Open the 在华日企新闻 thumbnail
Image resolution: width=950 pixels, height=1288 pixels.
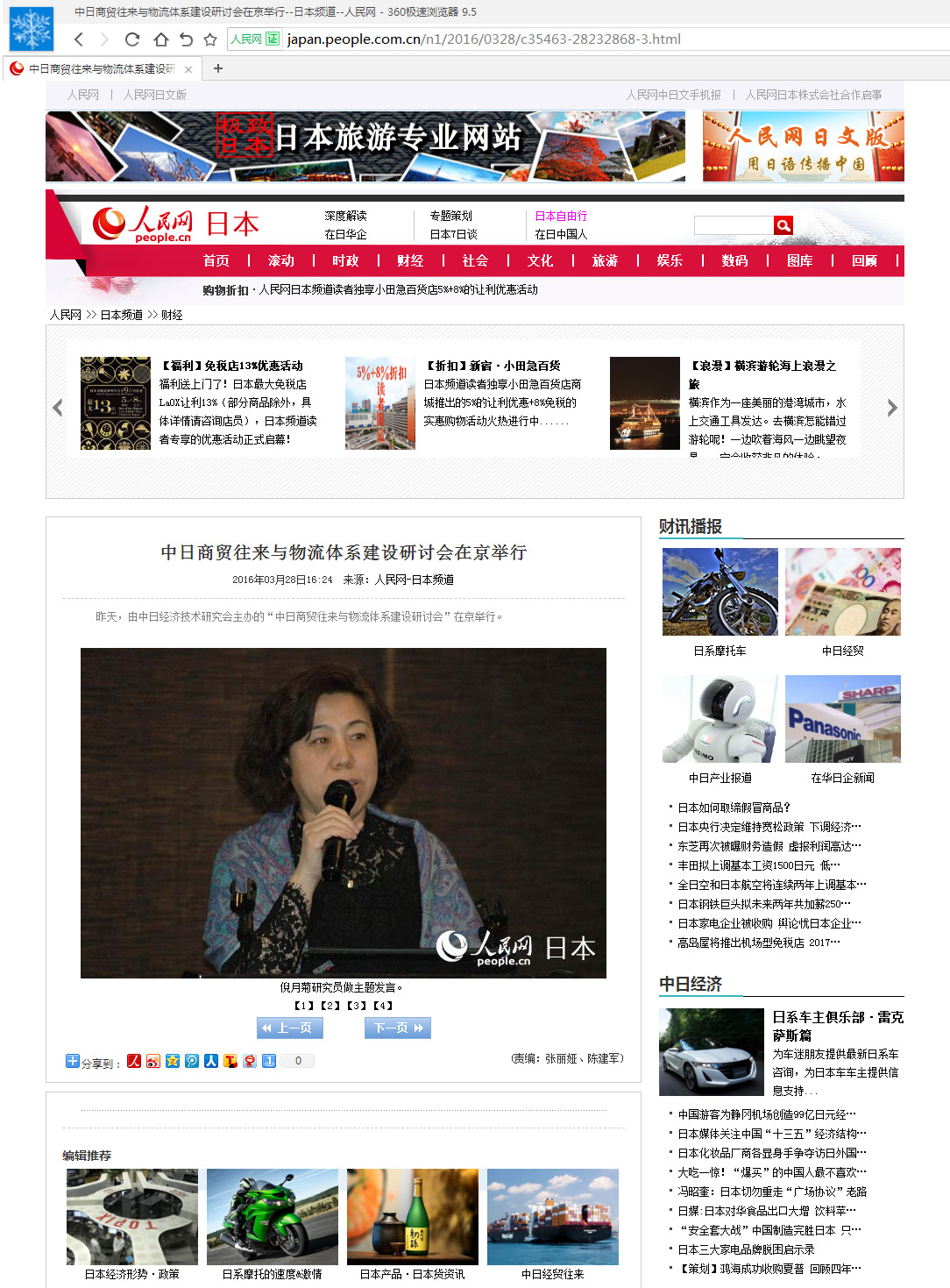pos(842,719)
